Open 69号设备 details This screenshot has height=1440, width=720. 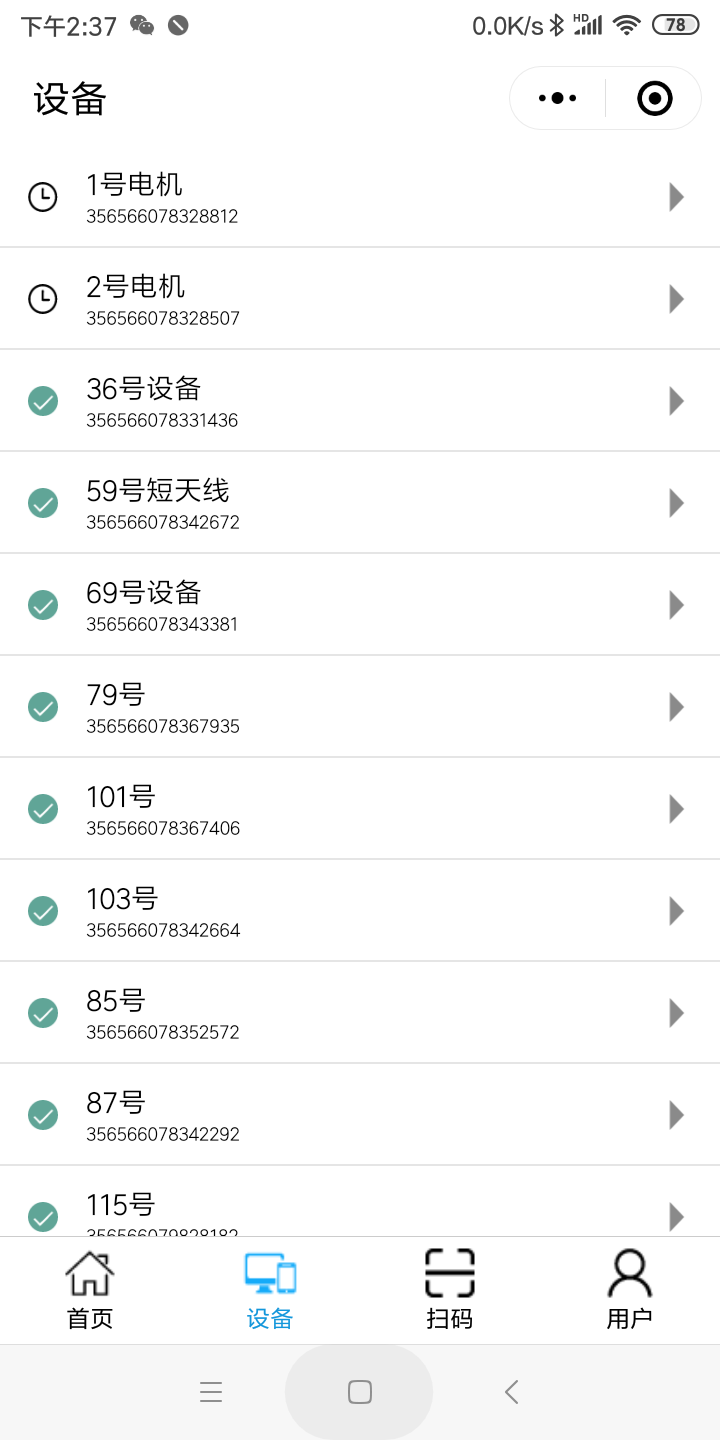(360, 605)
